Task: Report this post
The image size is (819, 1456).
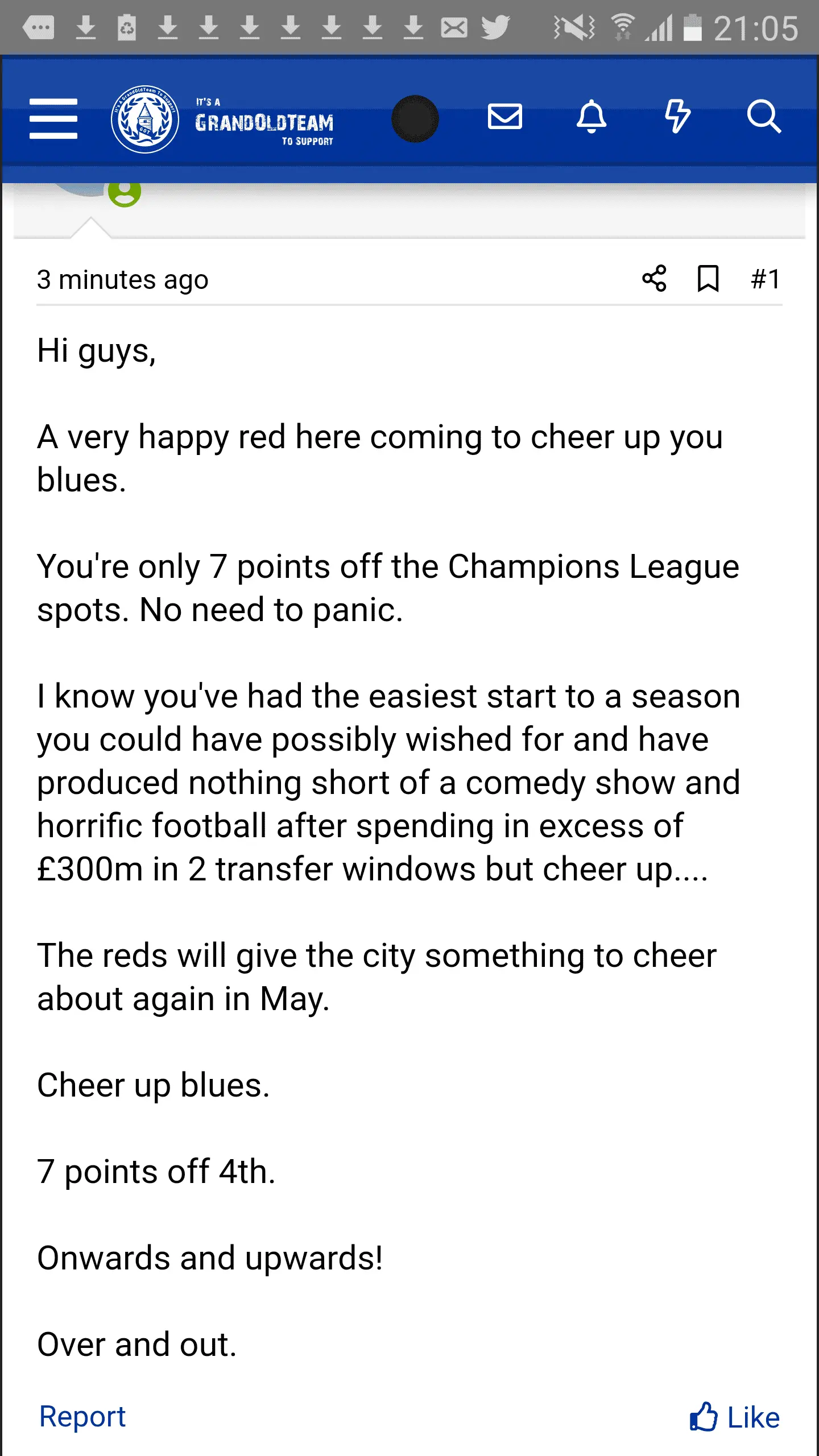Action: pyautogui.click(x=82, y=1416)
